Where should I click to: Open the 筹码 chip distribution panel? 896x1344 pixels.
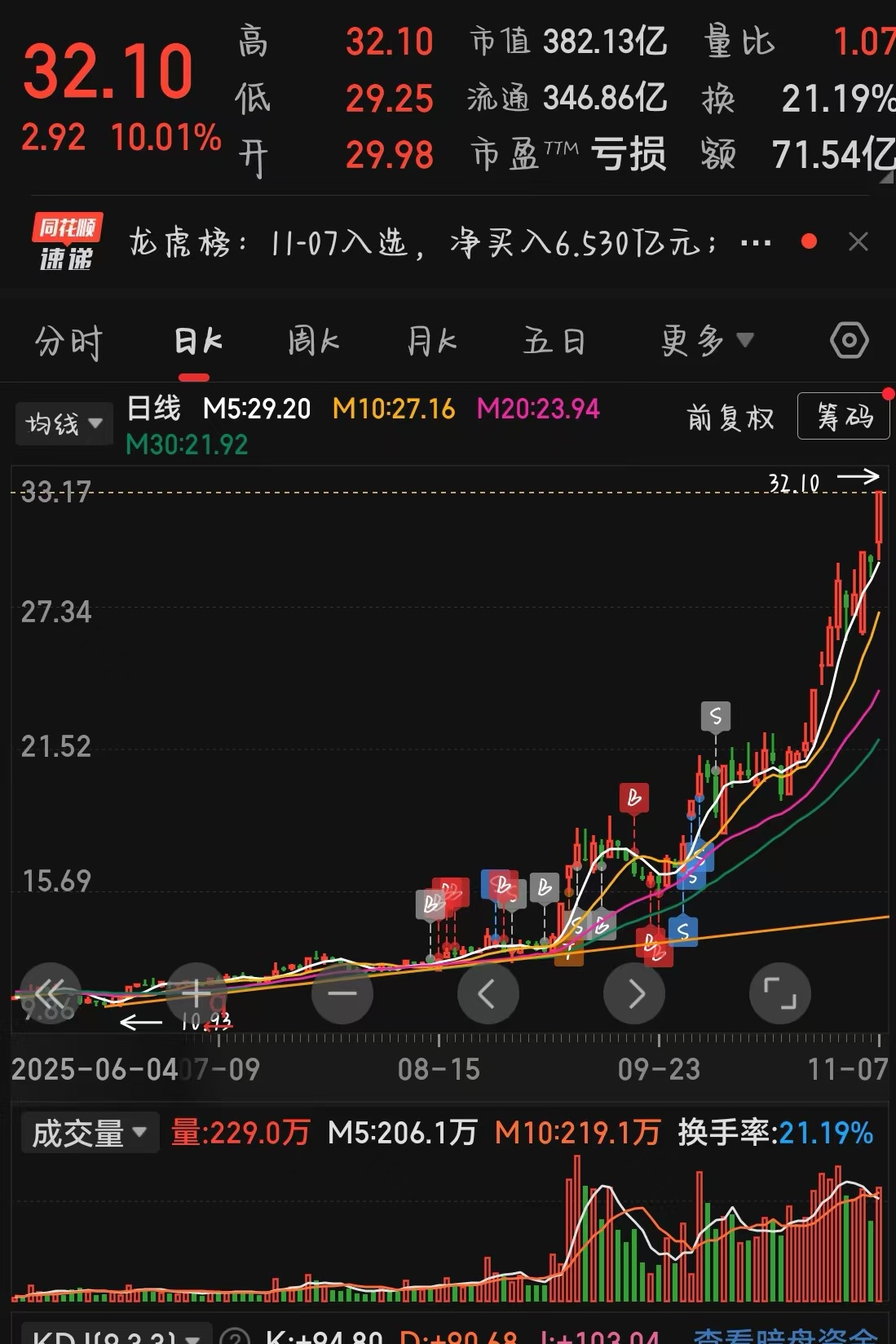pyautogui.click(x=843, y=417)
